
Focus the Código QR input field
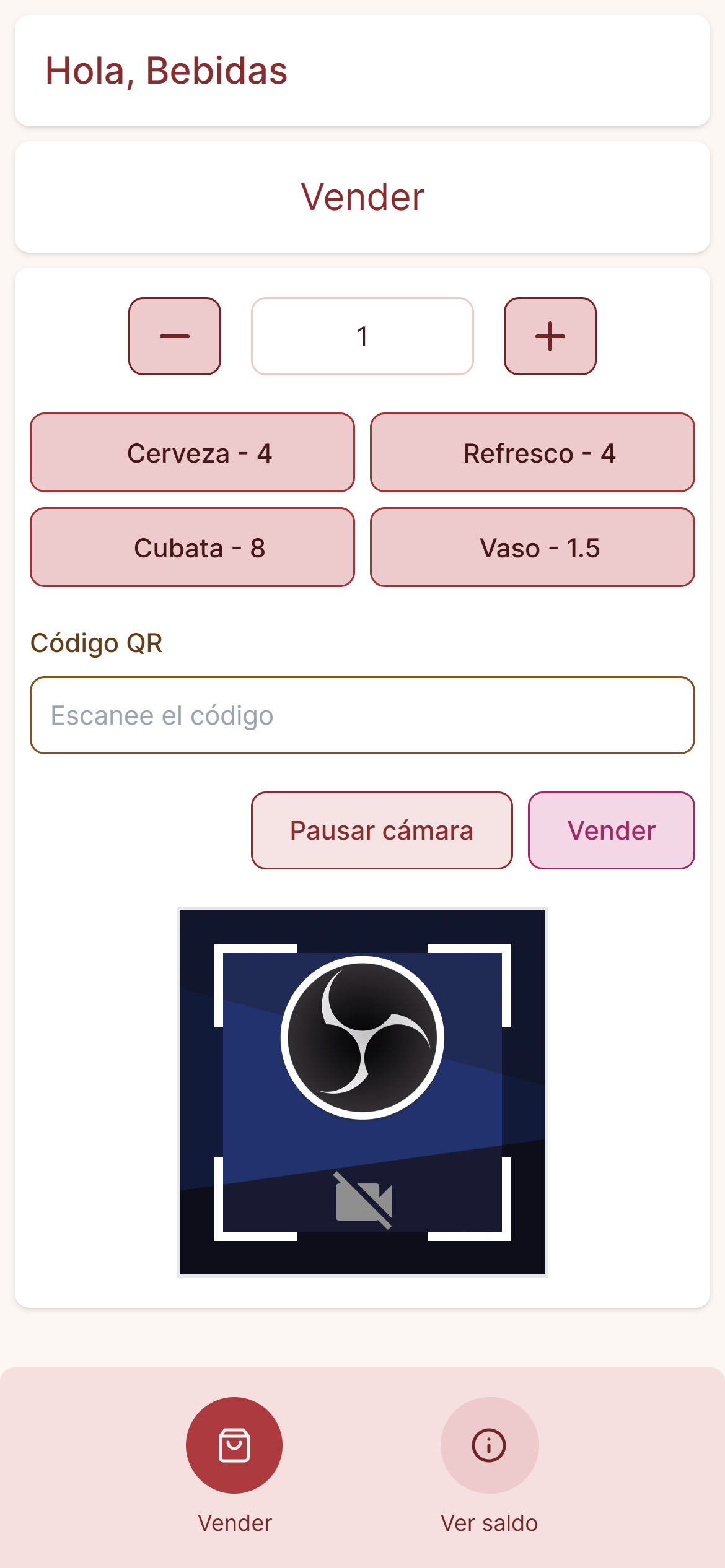[362, 715]
